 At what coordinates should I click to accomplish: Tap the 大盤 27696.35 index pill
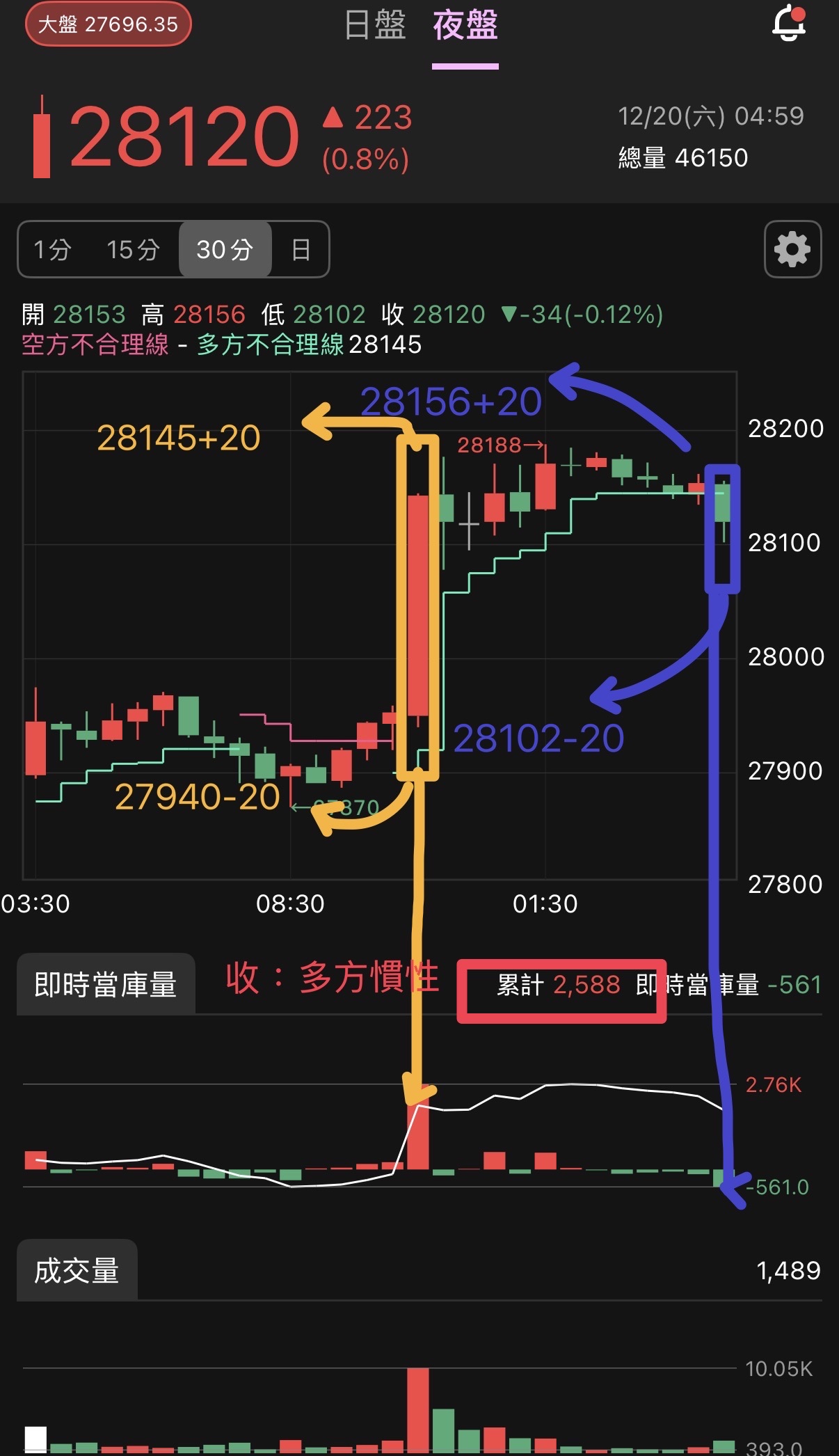tap(109, 24)
